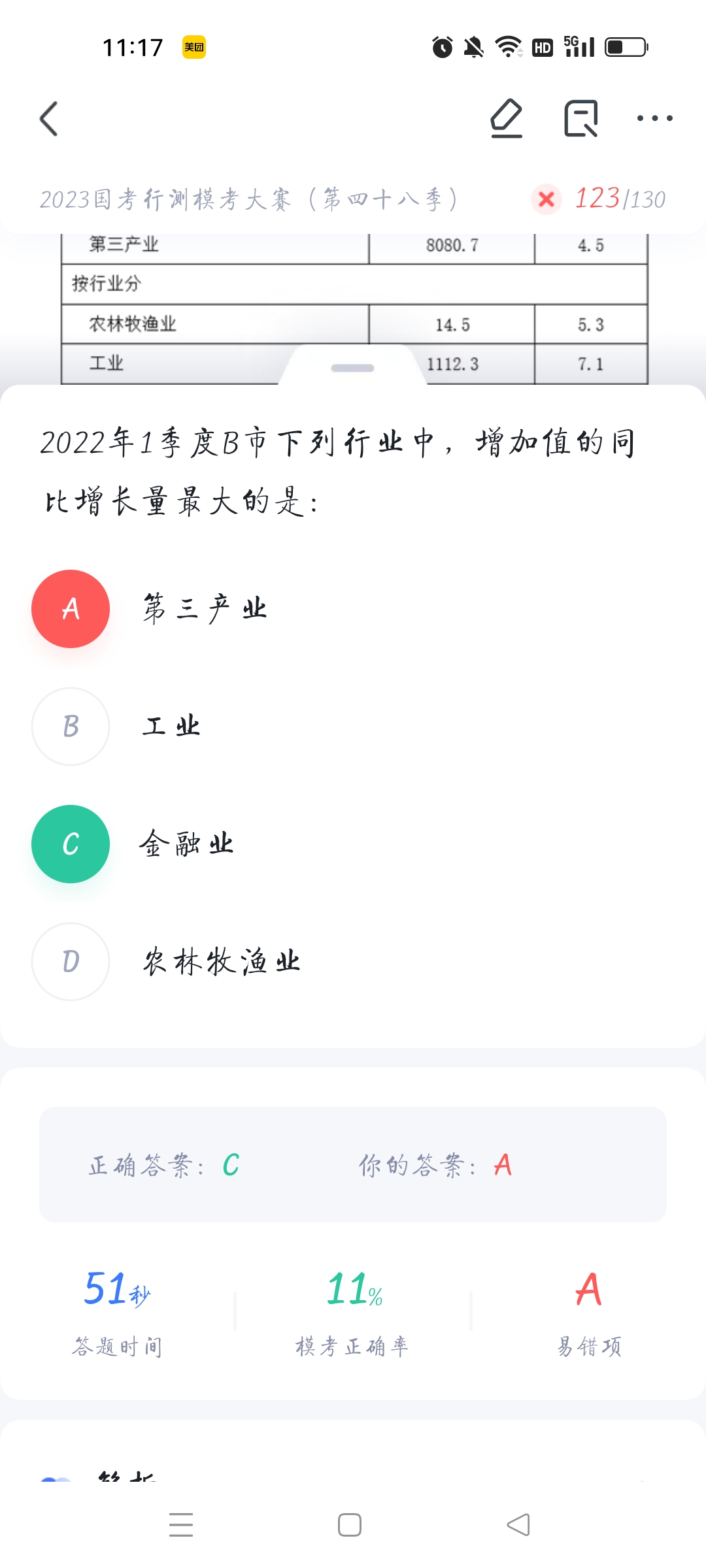
Task: Tap the system back triangle button
Action: pos(518,1525)
